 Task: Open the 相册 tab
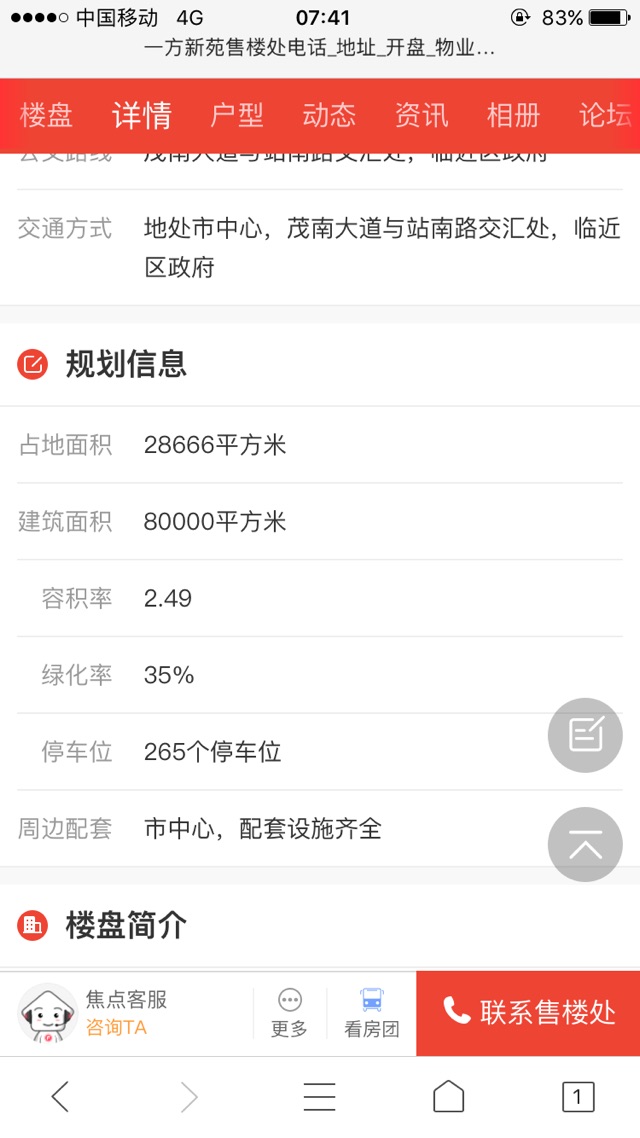[x=513, y=115]
